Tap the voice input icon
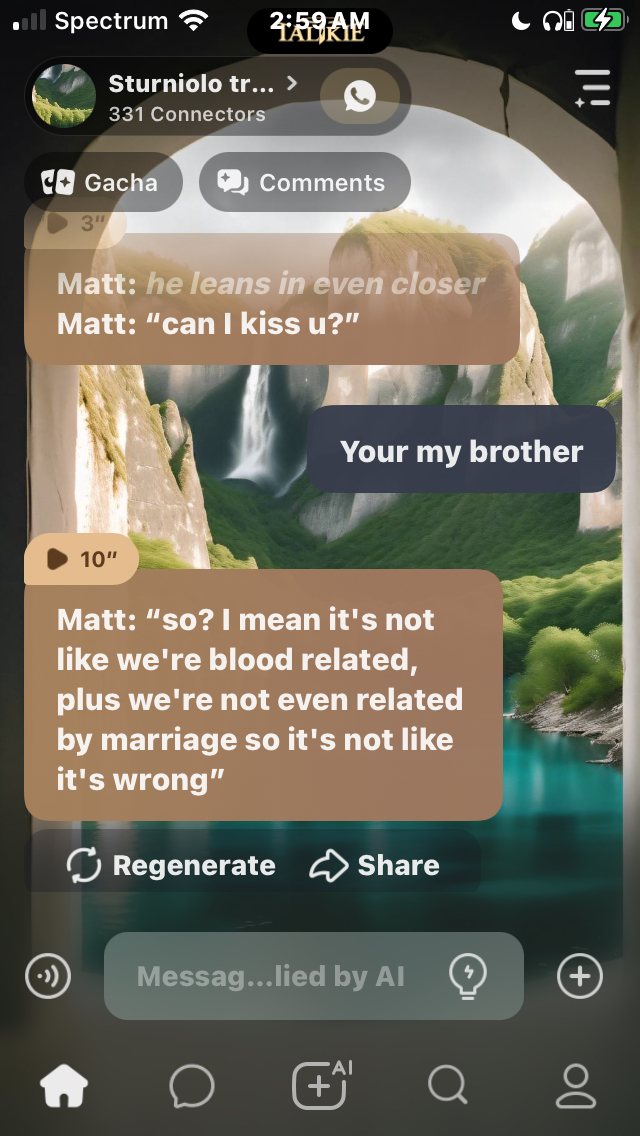Image resolution: width=640 pixels, height=1136 pixels. (48, 976)
